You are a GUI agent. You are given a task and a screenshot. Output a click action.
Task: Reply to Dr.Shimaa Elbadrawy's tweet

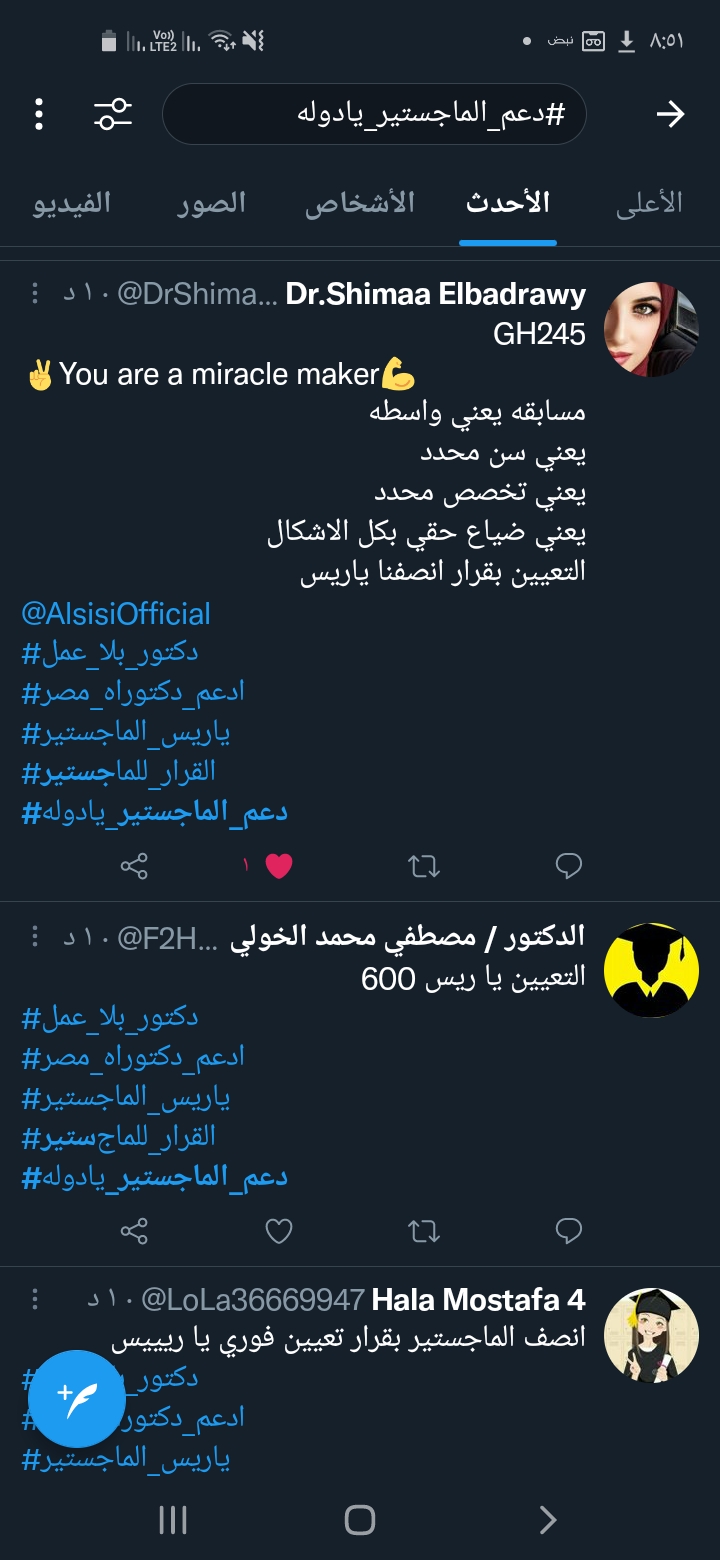[x=568, y=866]
